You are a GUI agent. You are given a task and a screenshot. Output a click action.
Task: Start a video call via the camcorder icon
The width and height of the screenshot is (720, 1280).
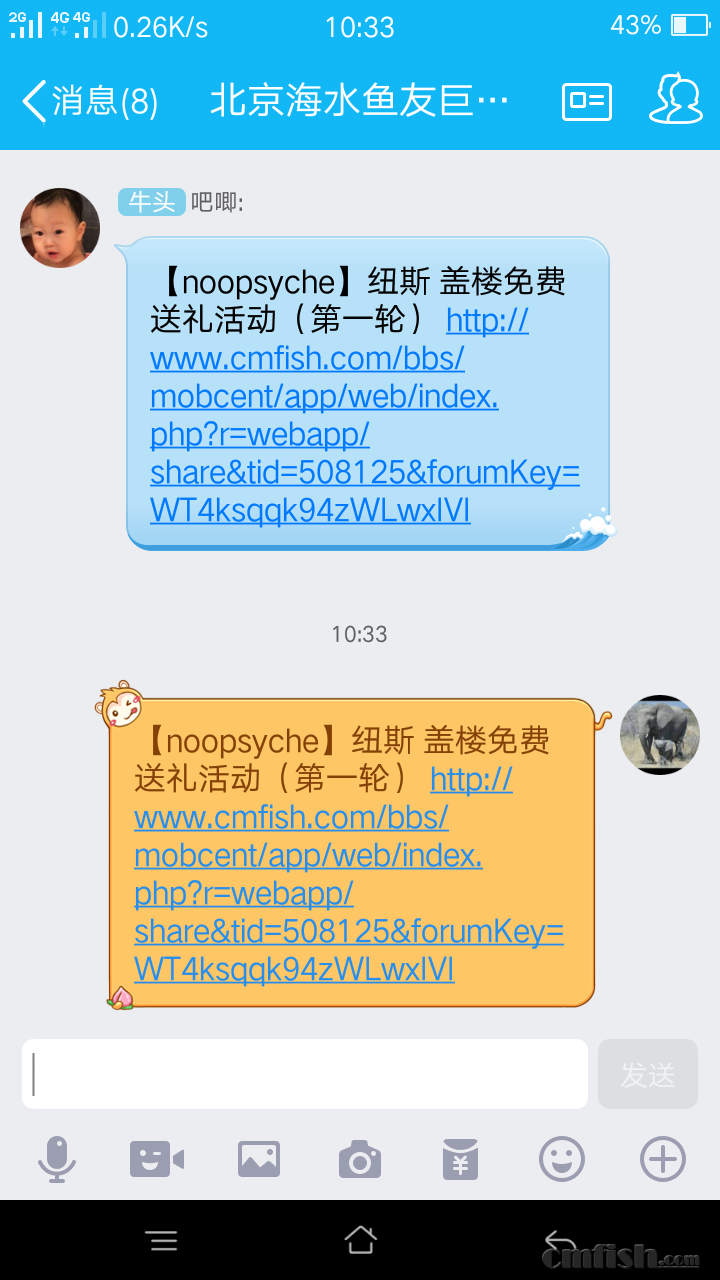[157, 1160]
